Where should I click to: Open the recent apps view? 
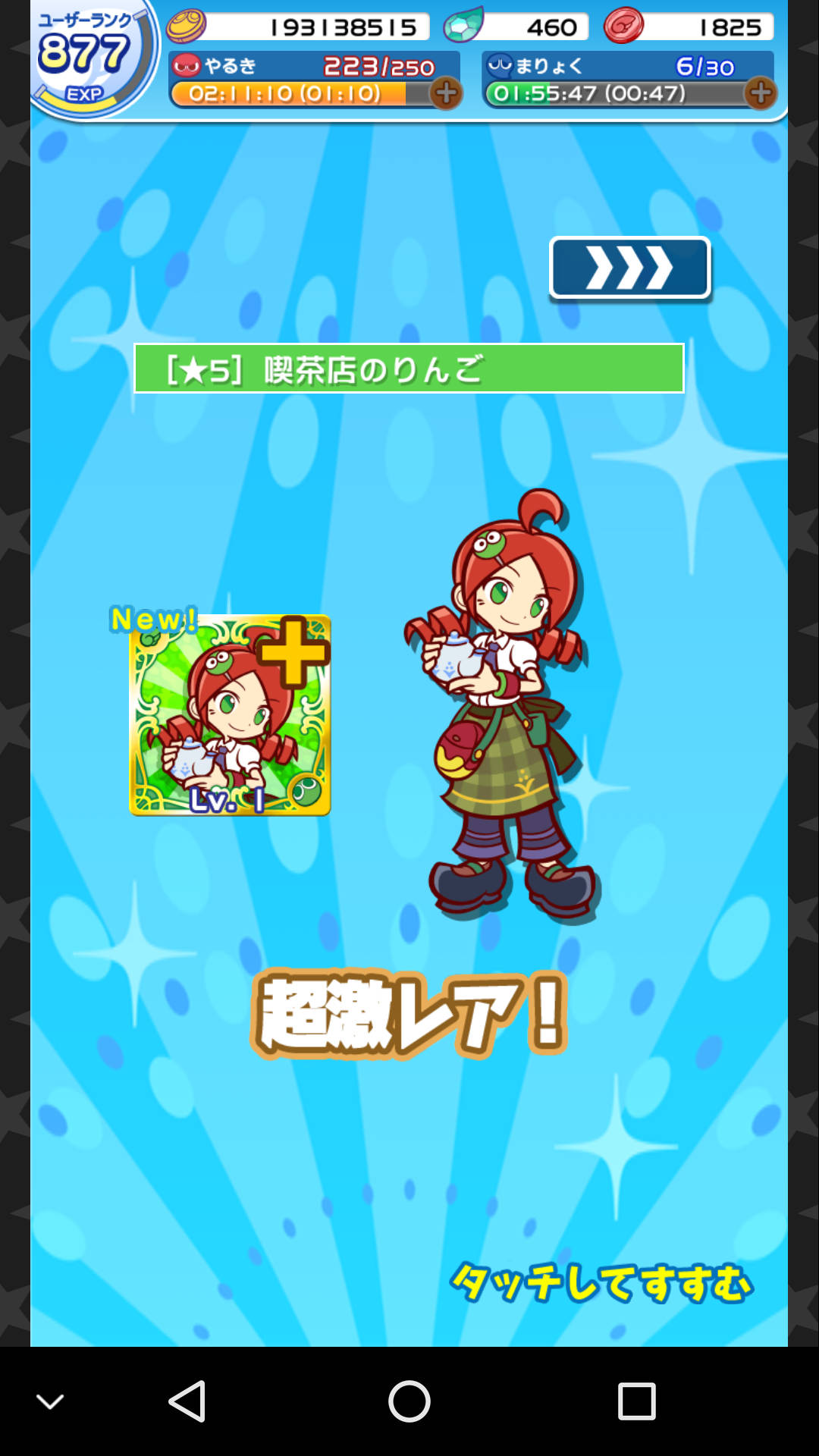tap(636, 1401)
